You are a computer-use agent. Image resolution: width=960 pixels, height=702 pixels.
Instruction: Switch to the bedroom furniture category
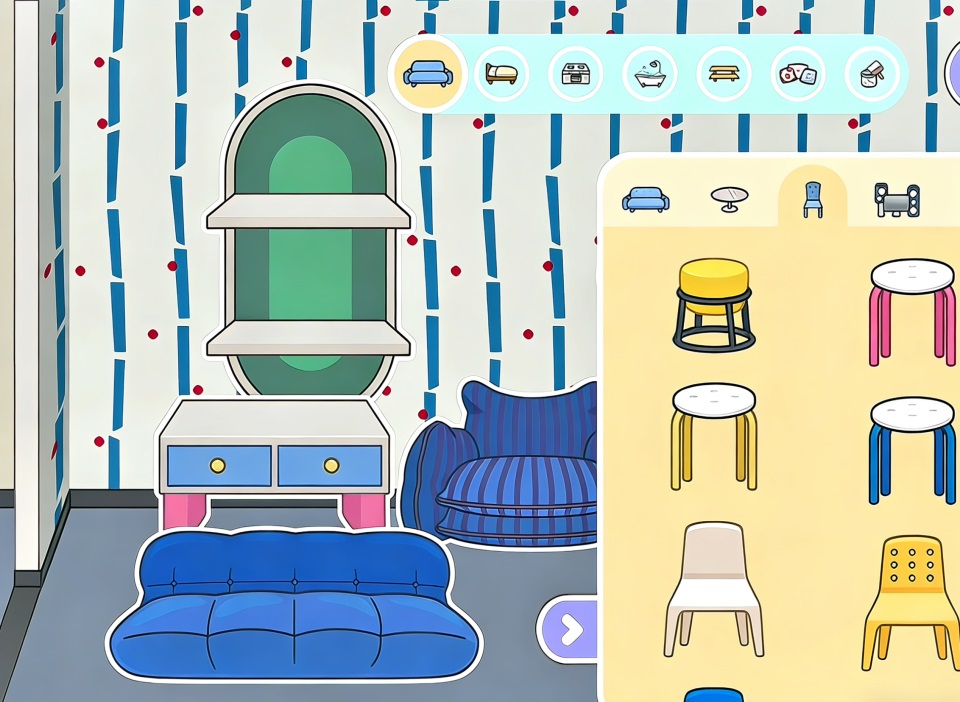pos(501,74)
